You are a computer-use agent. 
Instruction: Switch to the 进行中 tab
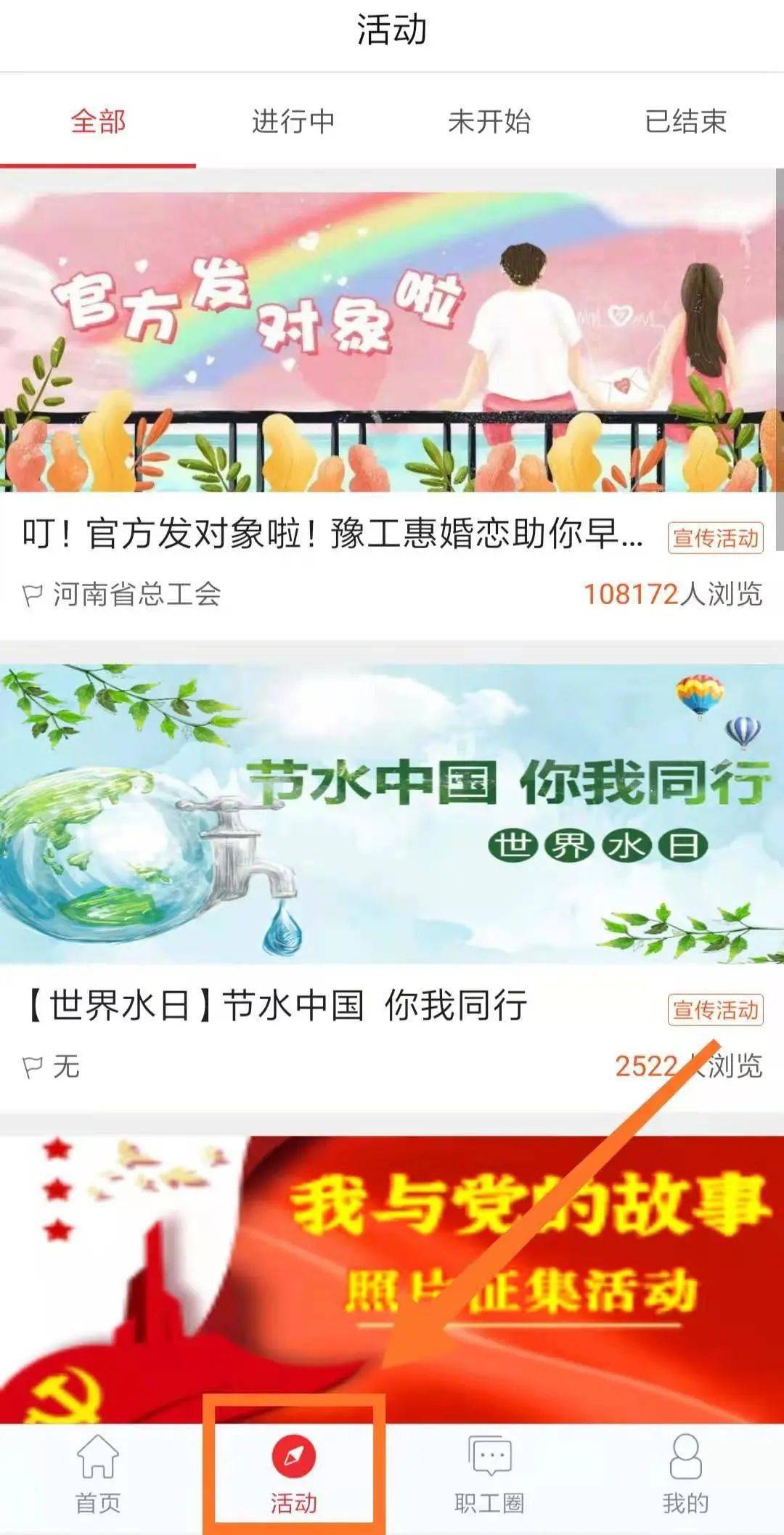coord(293,121)
